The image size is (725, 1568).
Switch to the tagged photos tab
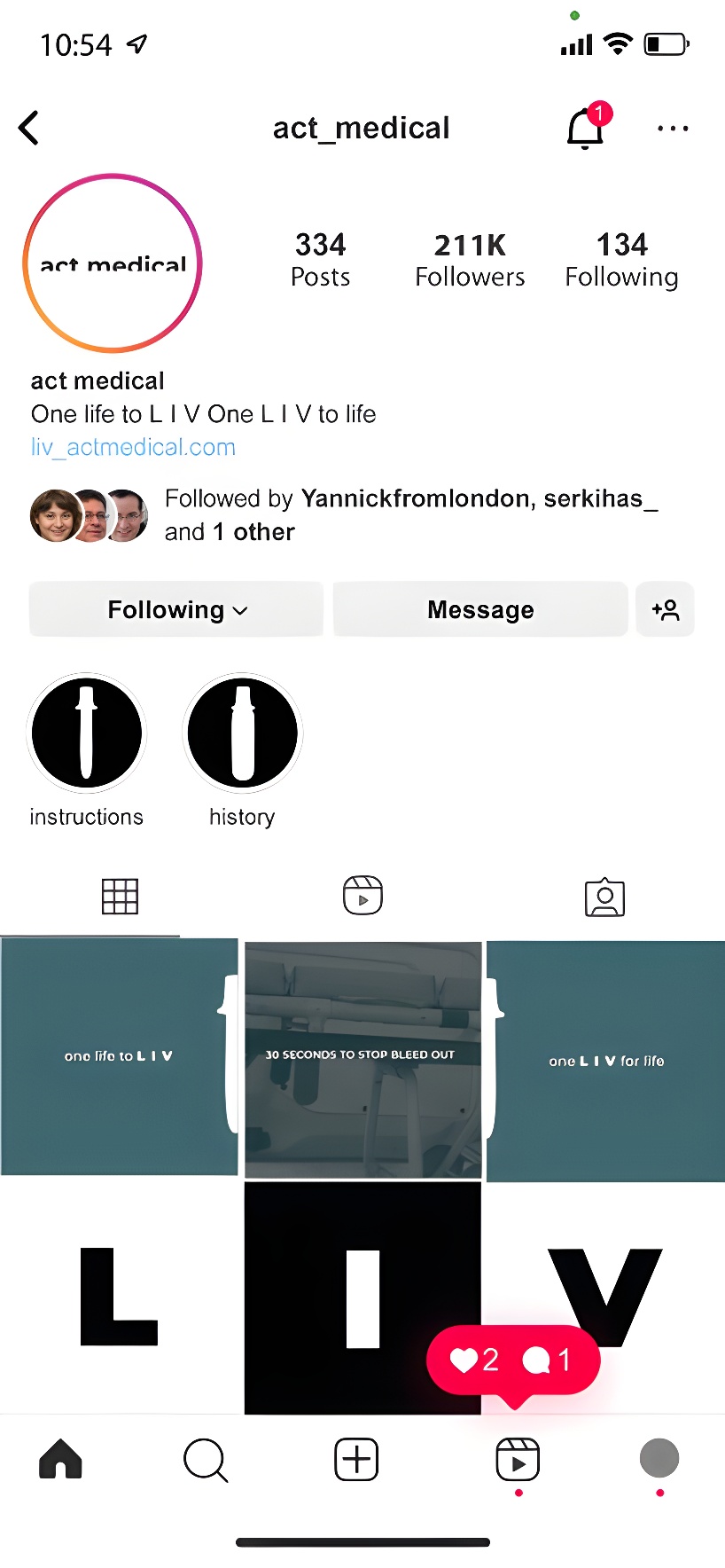[x=604, y=898]
